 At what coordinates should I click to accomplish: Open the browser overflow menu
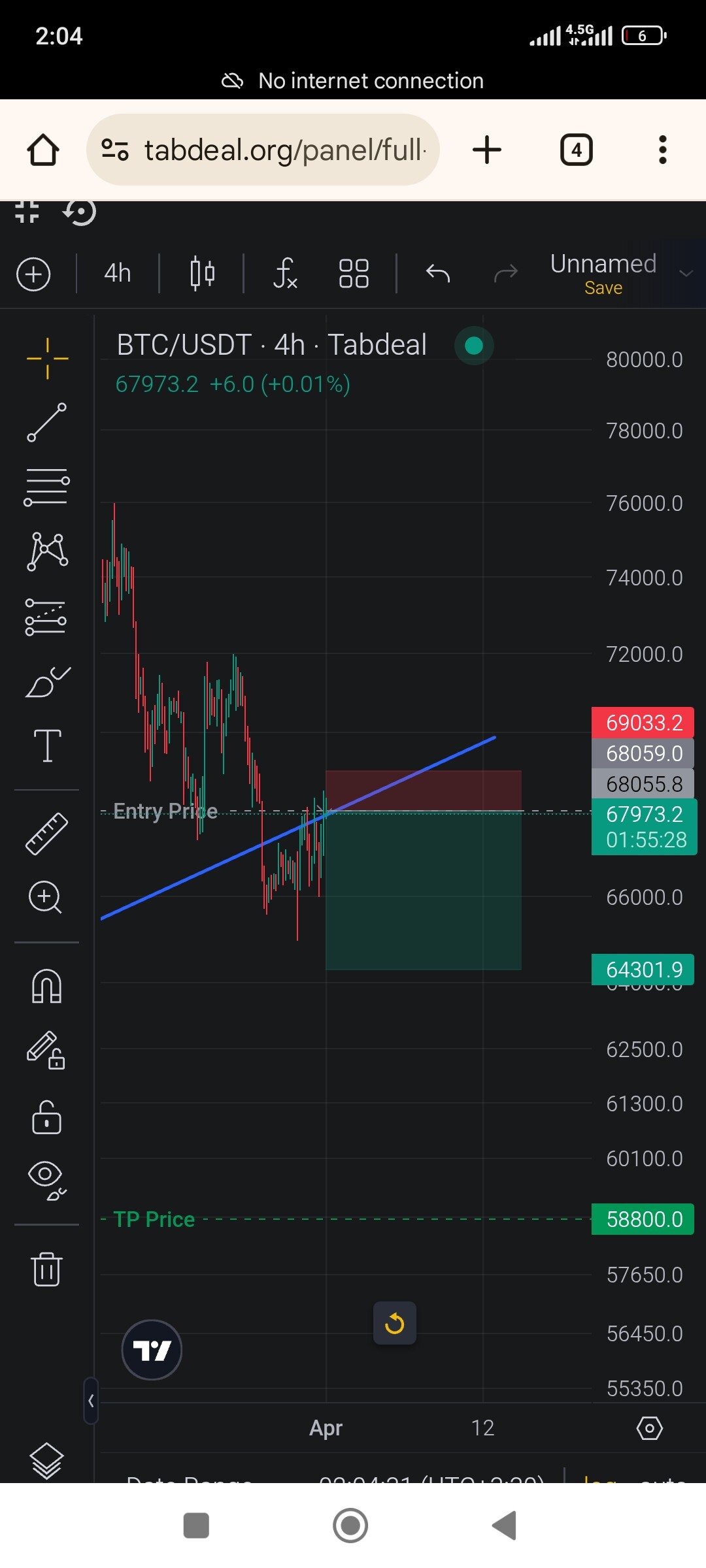click(x=663, y=150)
